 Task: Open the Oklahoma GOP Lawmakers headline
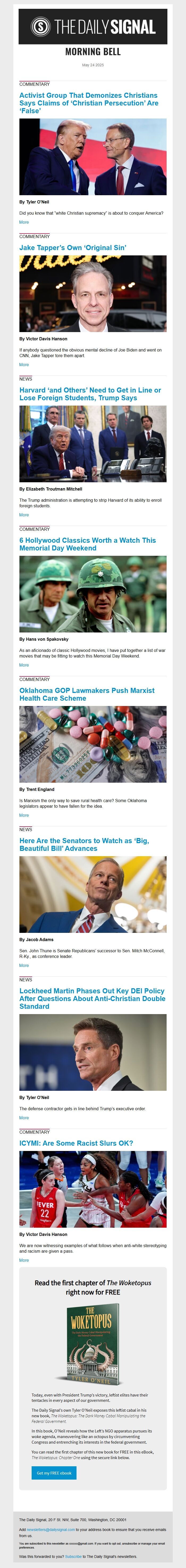87,694
